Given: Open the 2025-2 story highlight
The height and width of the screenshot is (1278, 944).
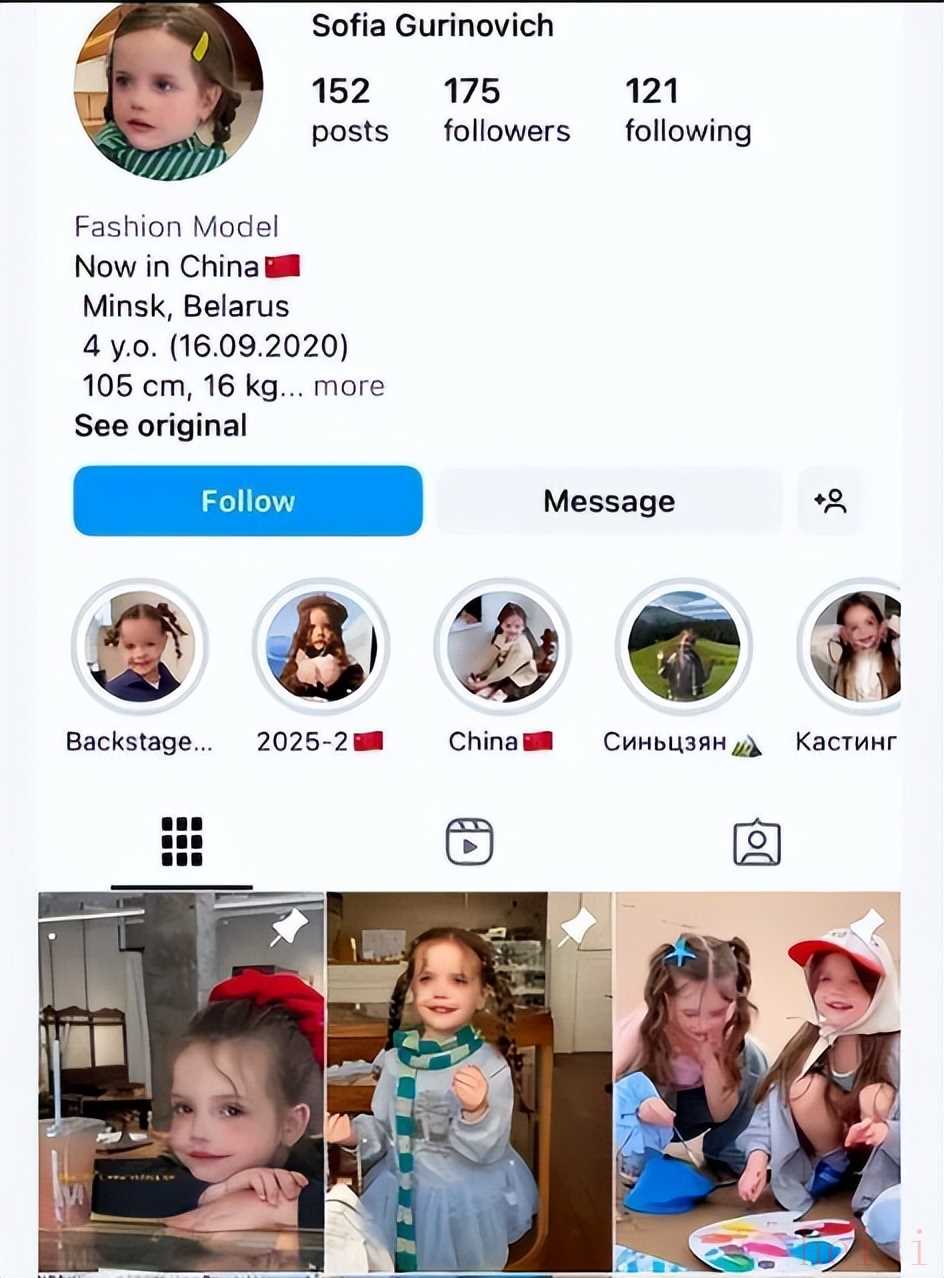Looking at the screenshot, I should click(320, 647).
